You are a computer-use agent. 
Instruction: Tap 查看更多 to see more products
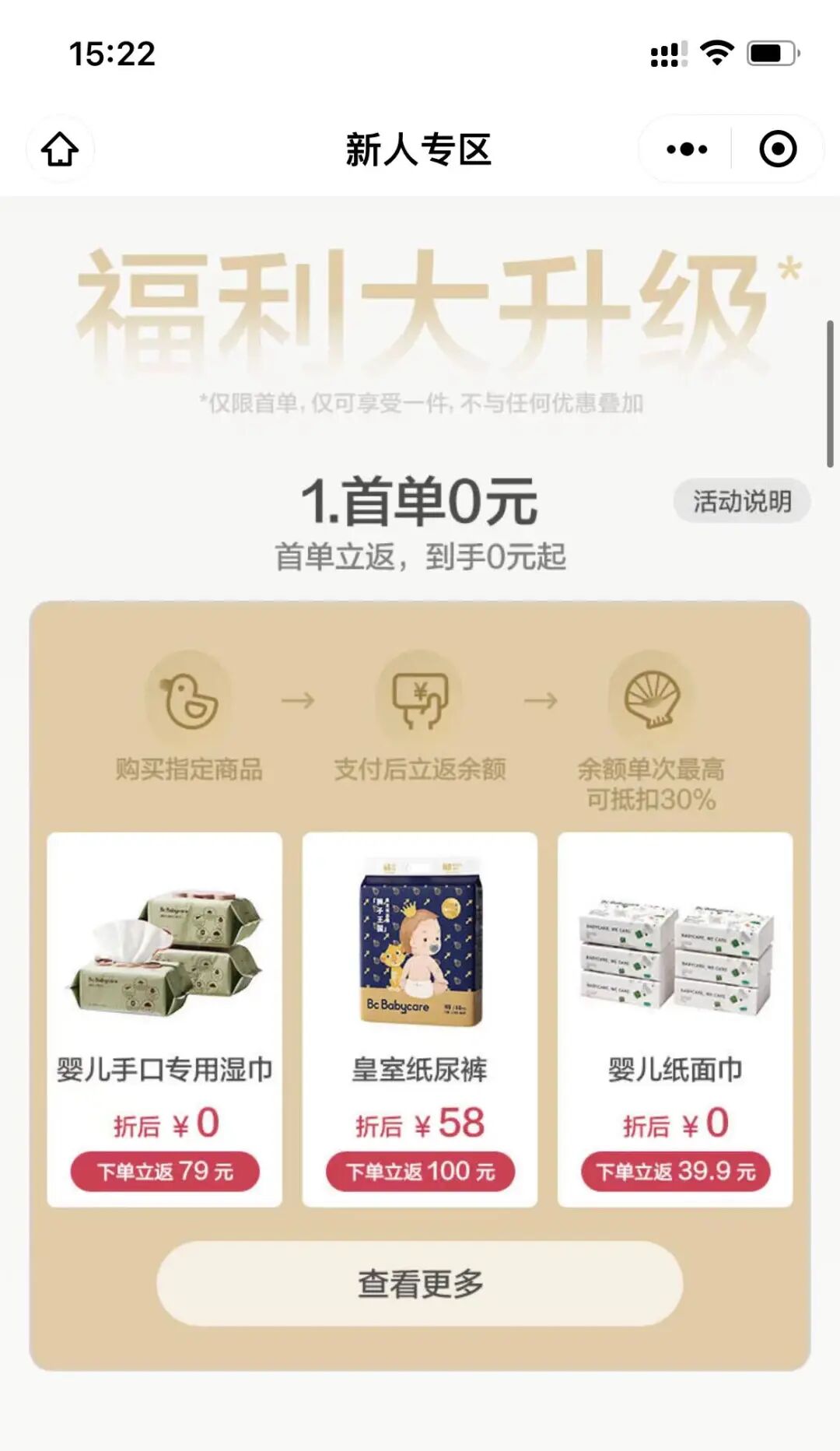tap(419, 1284)
